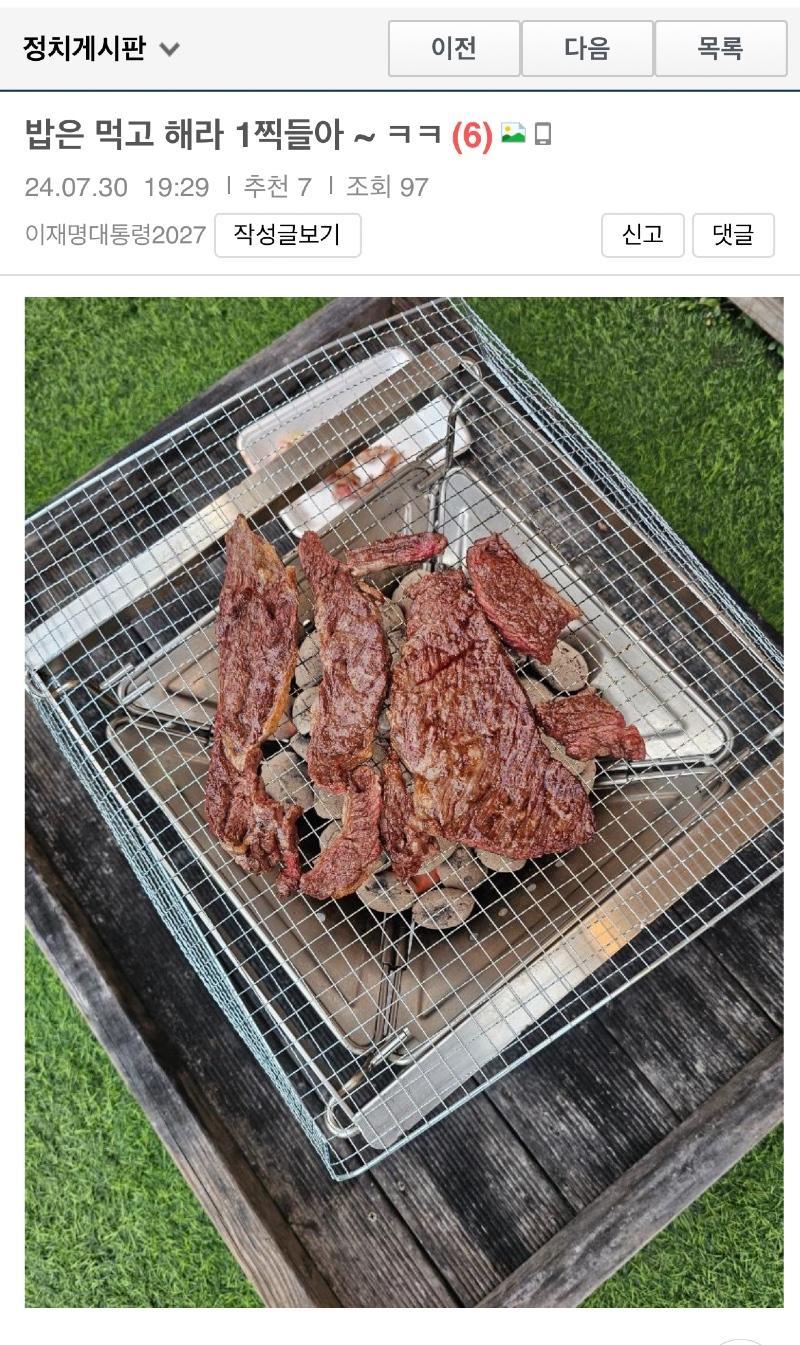
Task: Open the grilled meat photo
Action: (x=403, y=800)
